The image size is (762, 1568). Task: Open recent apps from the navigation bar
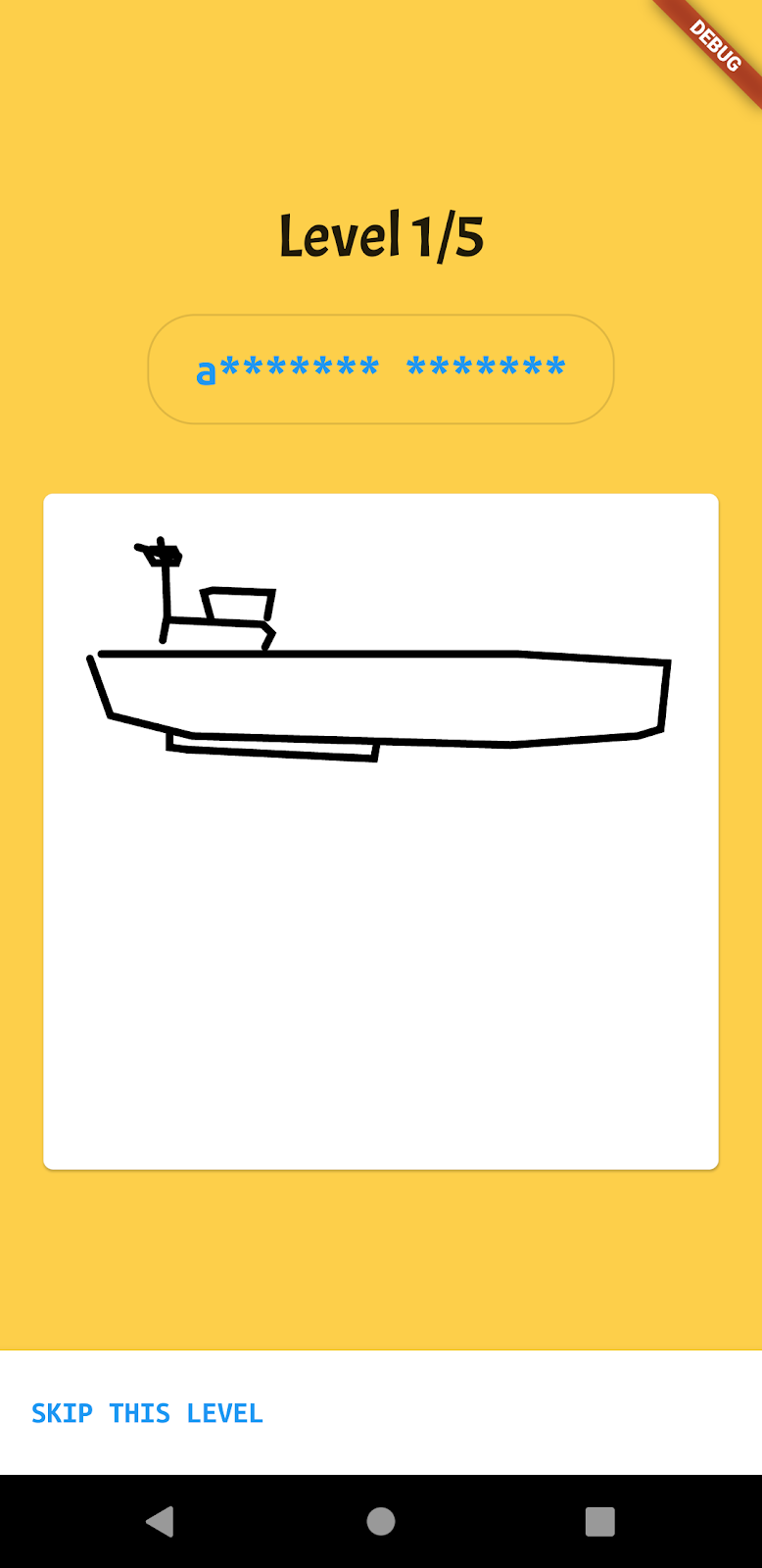tap(599, 1521)
